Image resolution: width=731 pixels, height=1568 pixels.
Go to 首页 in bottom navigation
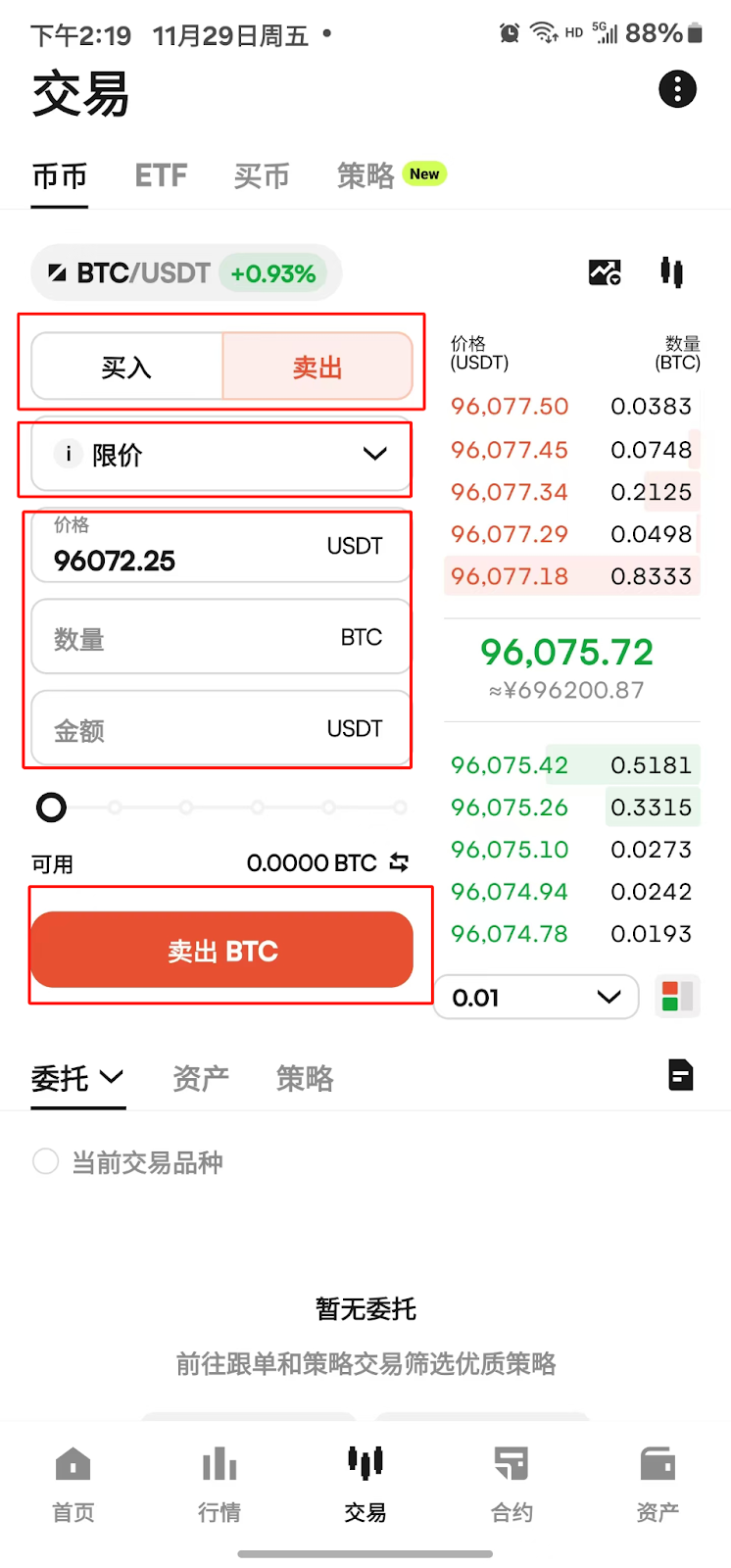[x=73, y=1484]
